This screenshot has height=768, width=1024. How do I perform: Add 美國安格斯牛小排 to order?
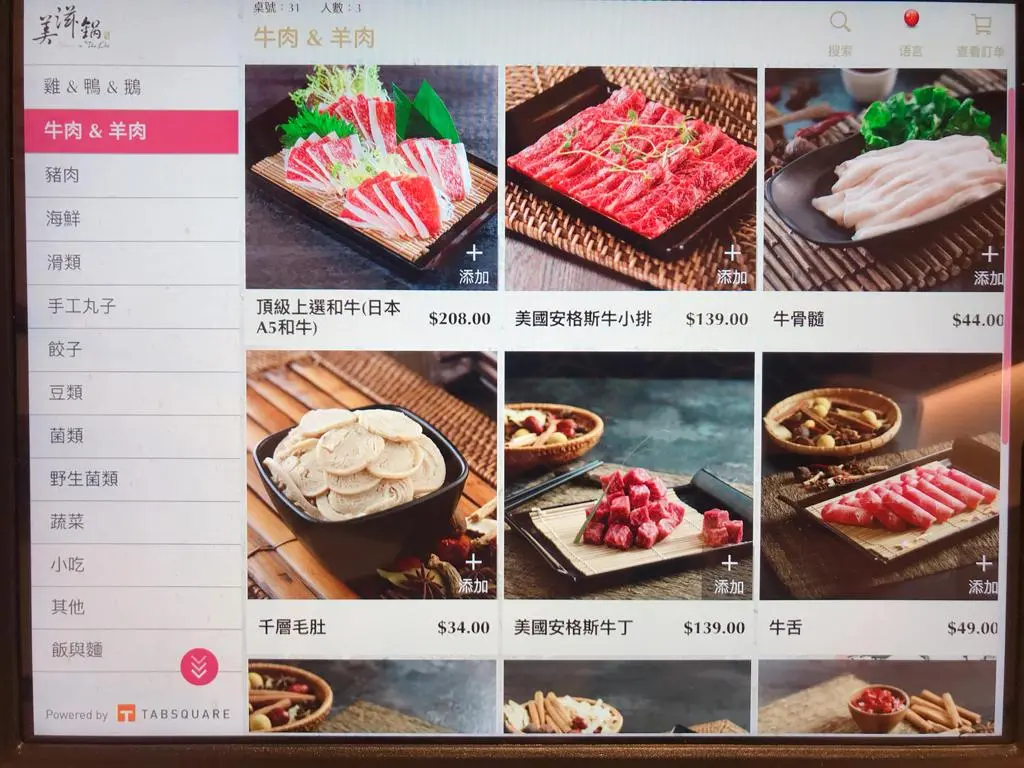[732, 265]
